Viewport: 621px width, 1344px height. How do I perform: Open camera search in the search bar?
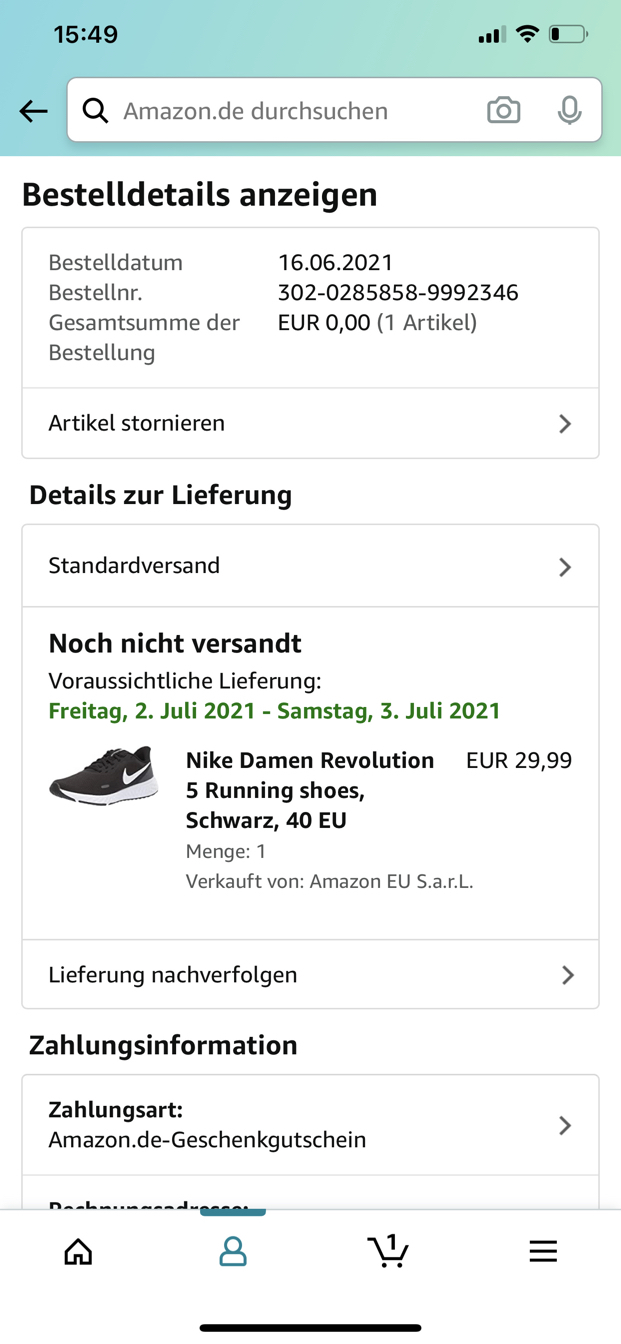(x=504, y=110)
